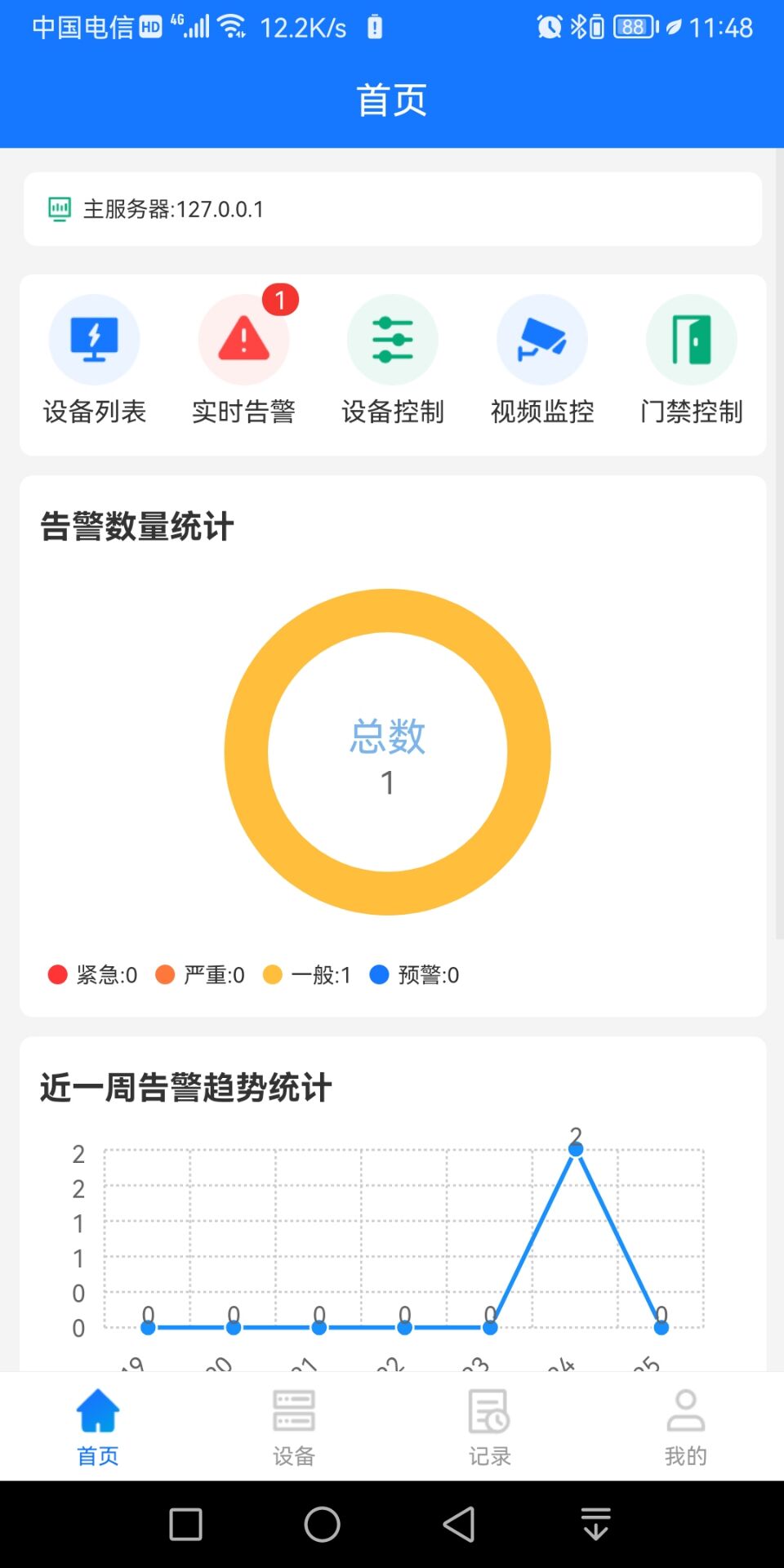Toggle the 严重 legend item
784x1568 pixels.
pyautogui.click(x=200, y=974)
